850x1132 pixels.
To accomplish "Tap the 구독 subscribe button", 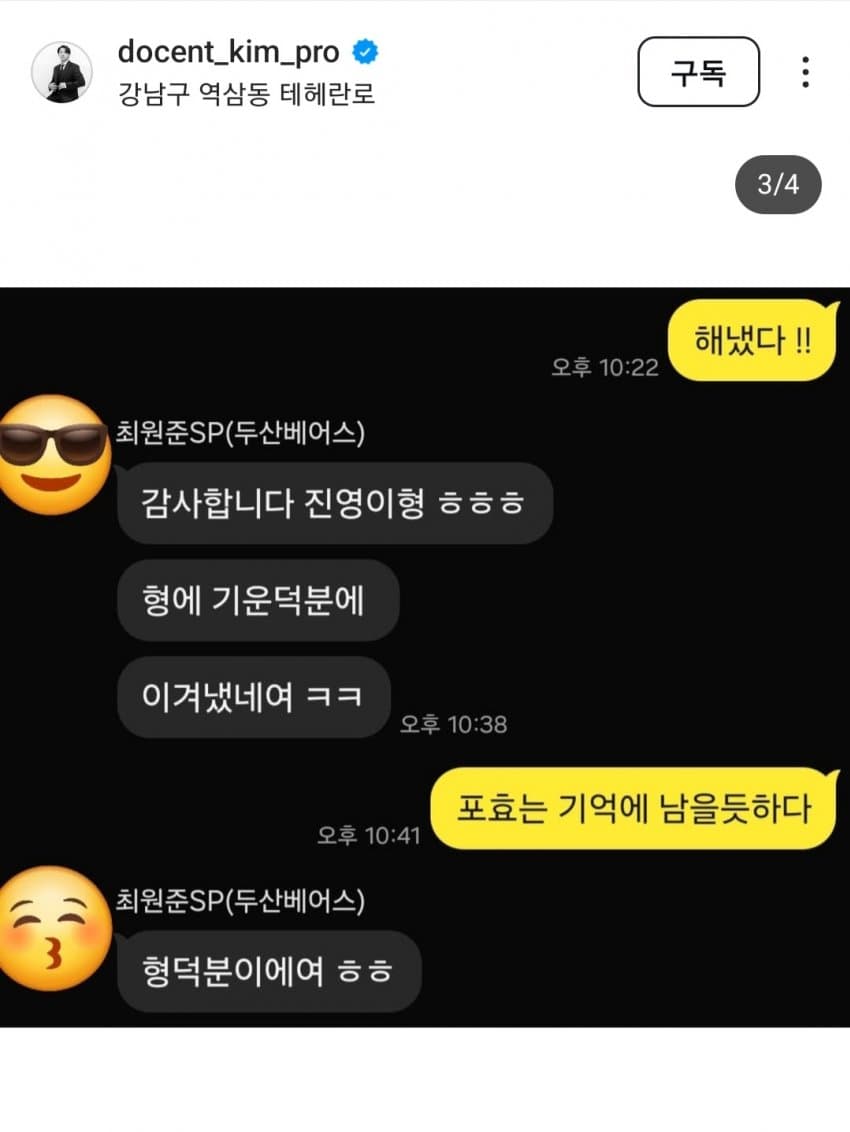I will click(x=698, y=72).
